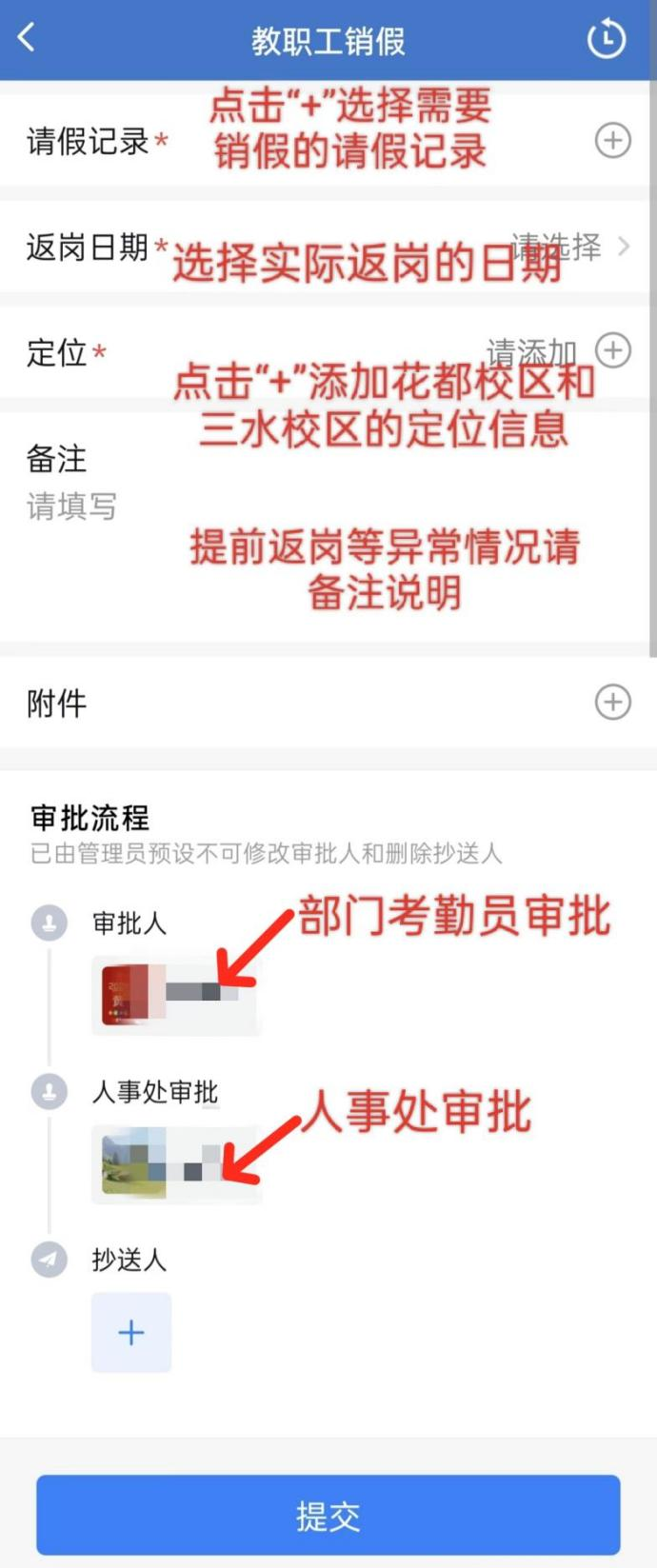Submit the form with 提交
Image resolution: width=657 pixels, height=1568 pixels.
point(328,1515)
